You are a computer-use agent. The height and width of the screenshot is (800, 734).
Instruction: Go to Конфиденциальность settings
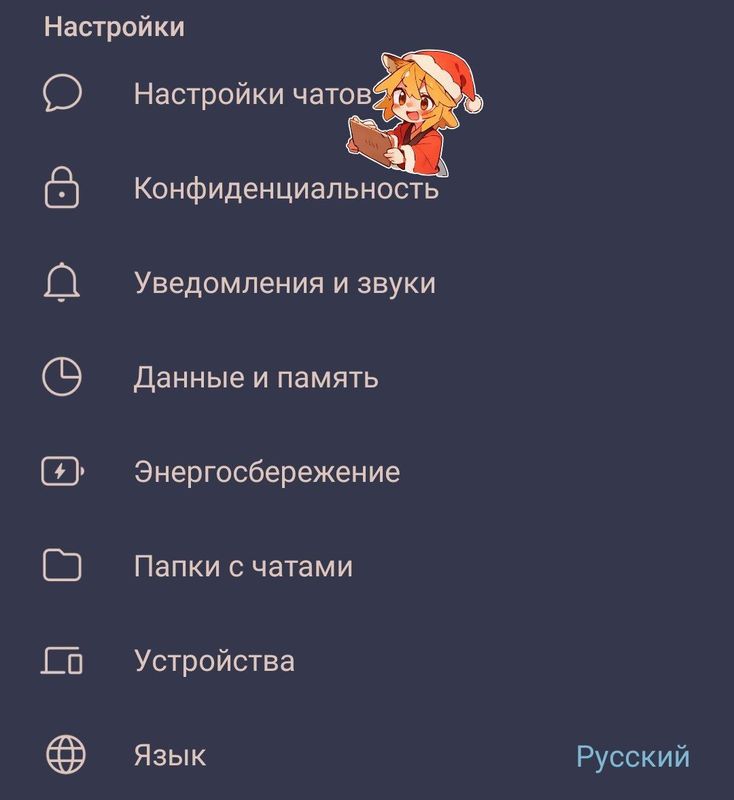pyautogui.click(x=286, y=189)
